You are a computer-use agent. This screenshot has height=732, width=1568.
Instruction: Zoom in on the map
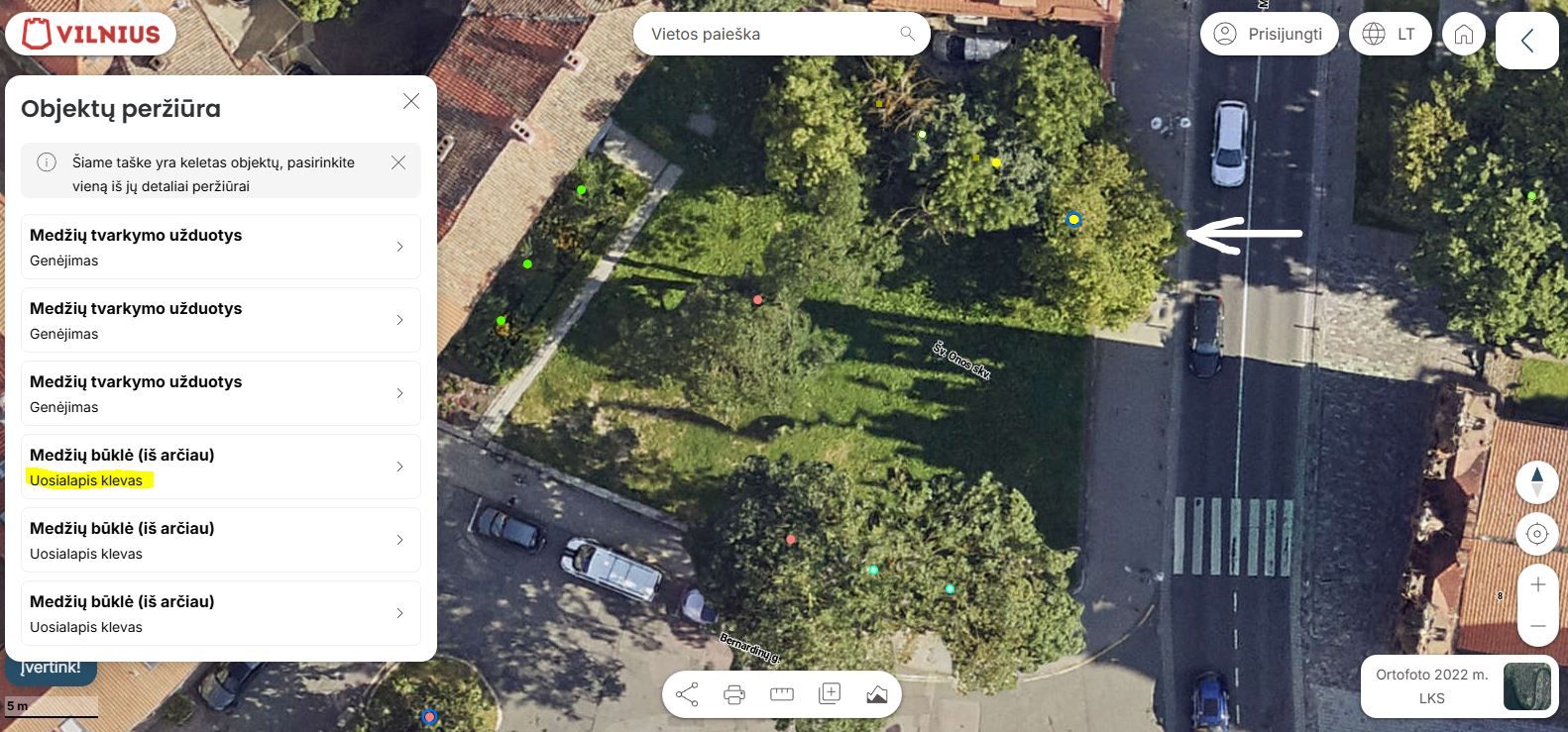coord(1537,584)
